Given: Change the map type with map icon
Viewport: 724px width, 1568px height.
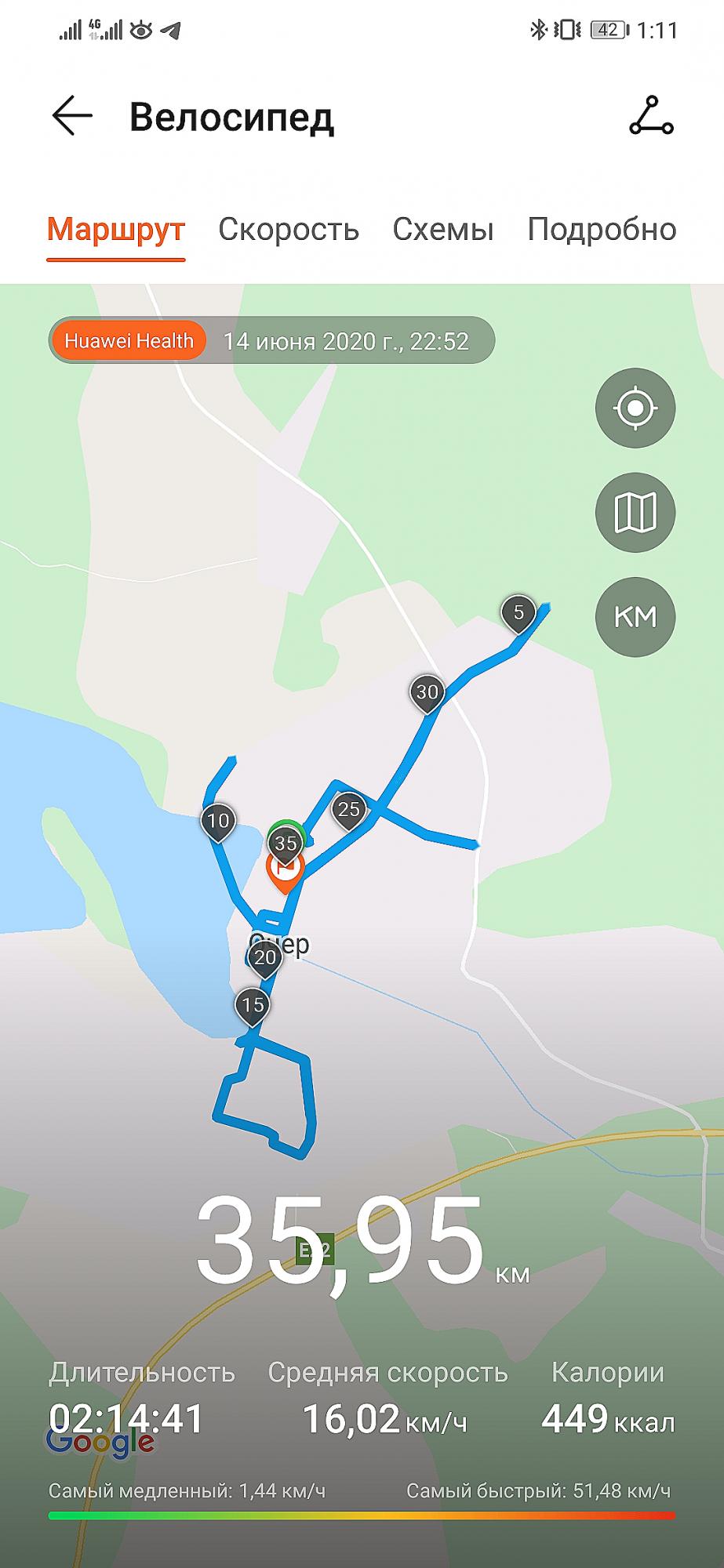Looking at the screenshot, I should (635, 513).
